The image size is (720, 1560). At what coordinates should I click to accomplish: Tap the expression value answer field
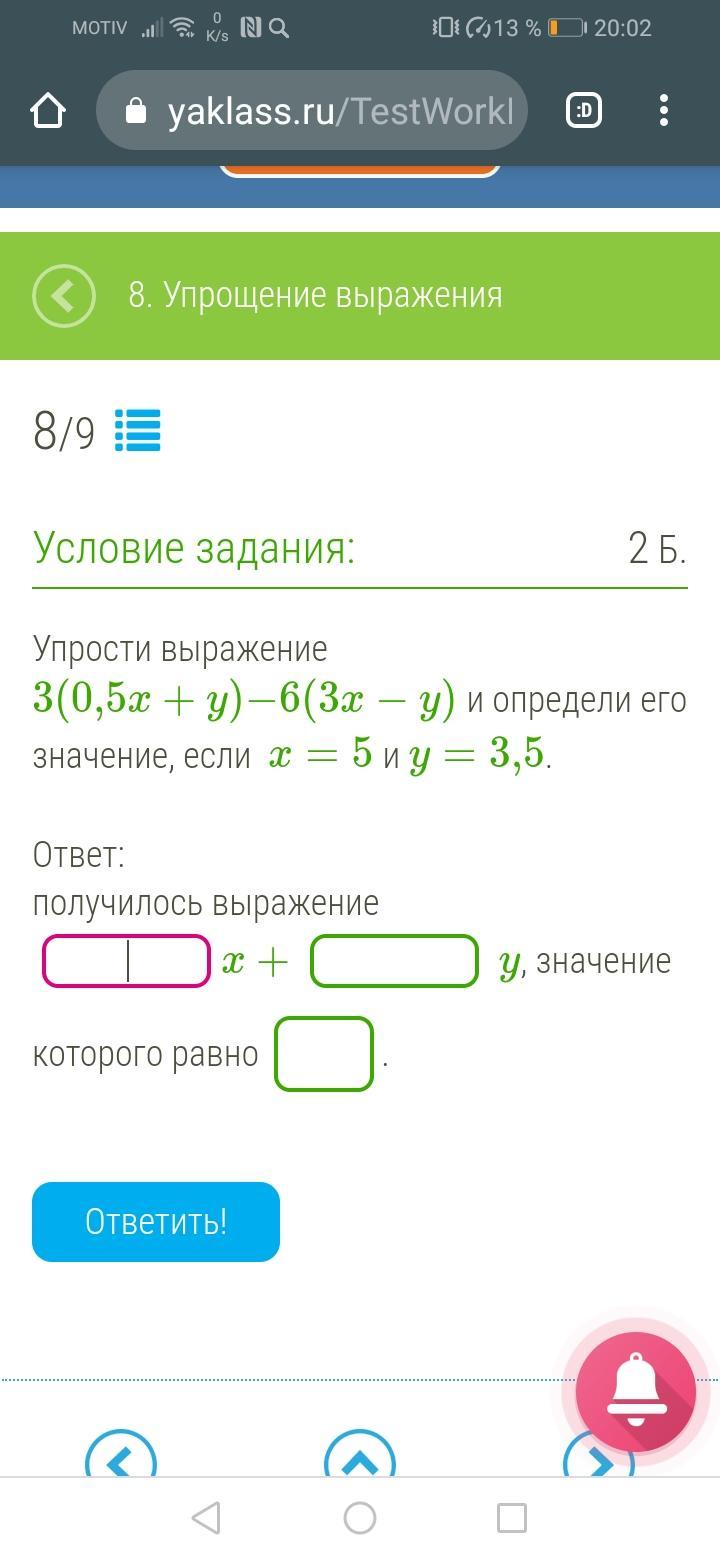click(324, 1053)
